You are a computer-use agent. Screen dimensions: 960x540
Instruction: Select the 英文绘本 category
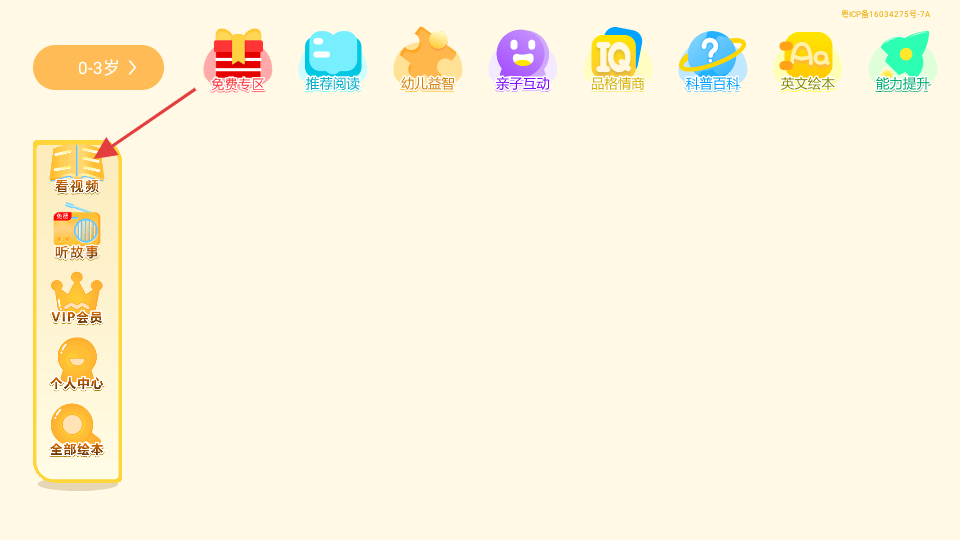808,62
